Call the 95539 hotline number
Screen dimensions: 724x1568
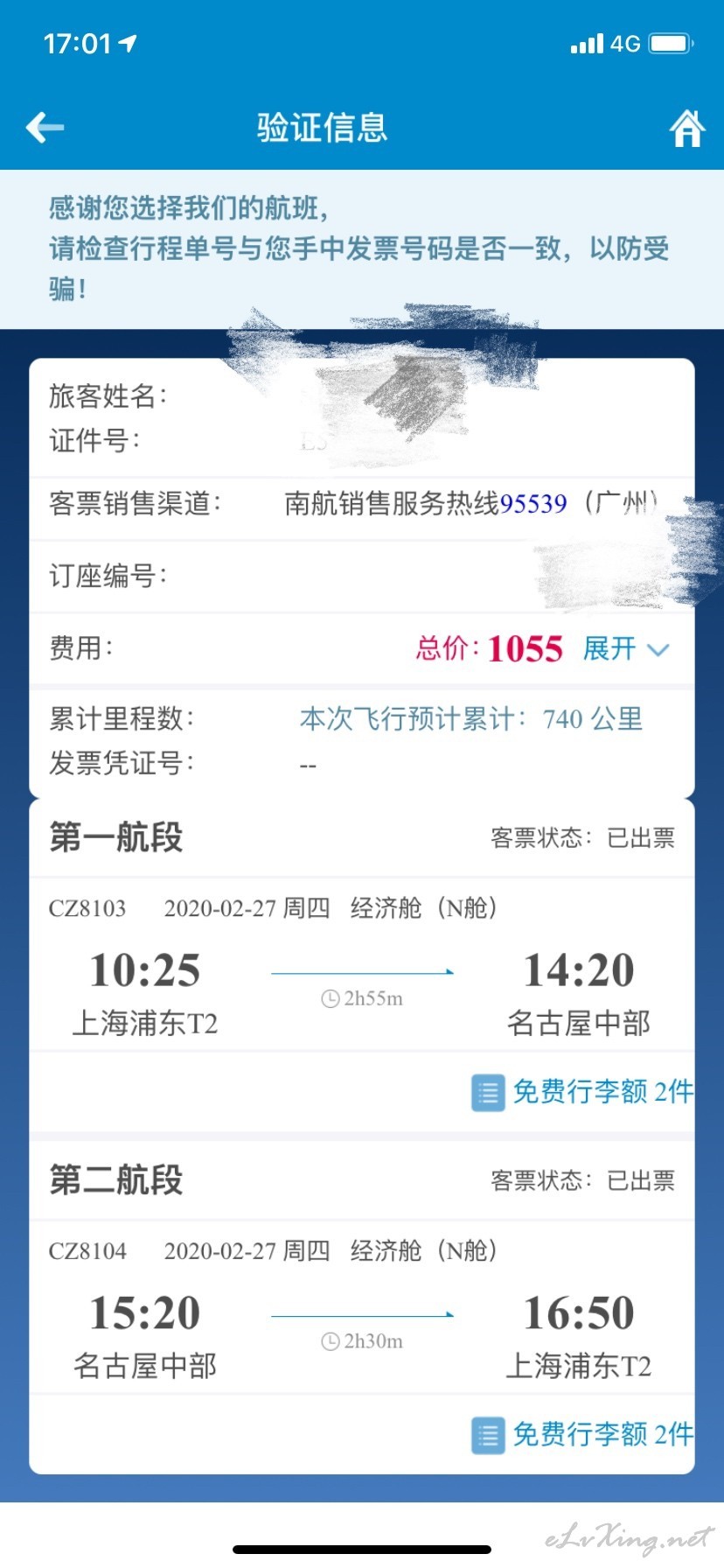click(x=533, y=504)
